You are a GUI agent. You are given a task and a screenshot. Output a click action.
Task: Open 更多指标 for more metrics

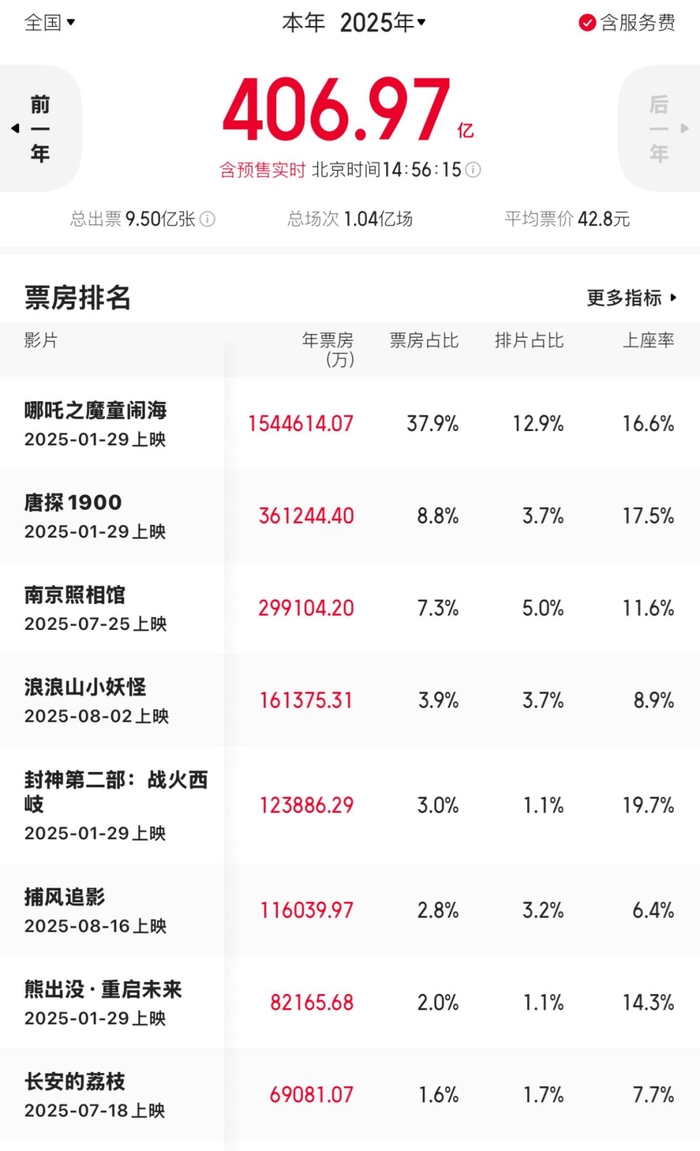click(631, 298)
